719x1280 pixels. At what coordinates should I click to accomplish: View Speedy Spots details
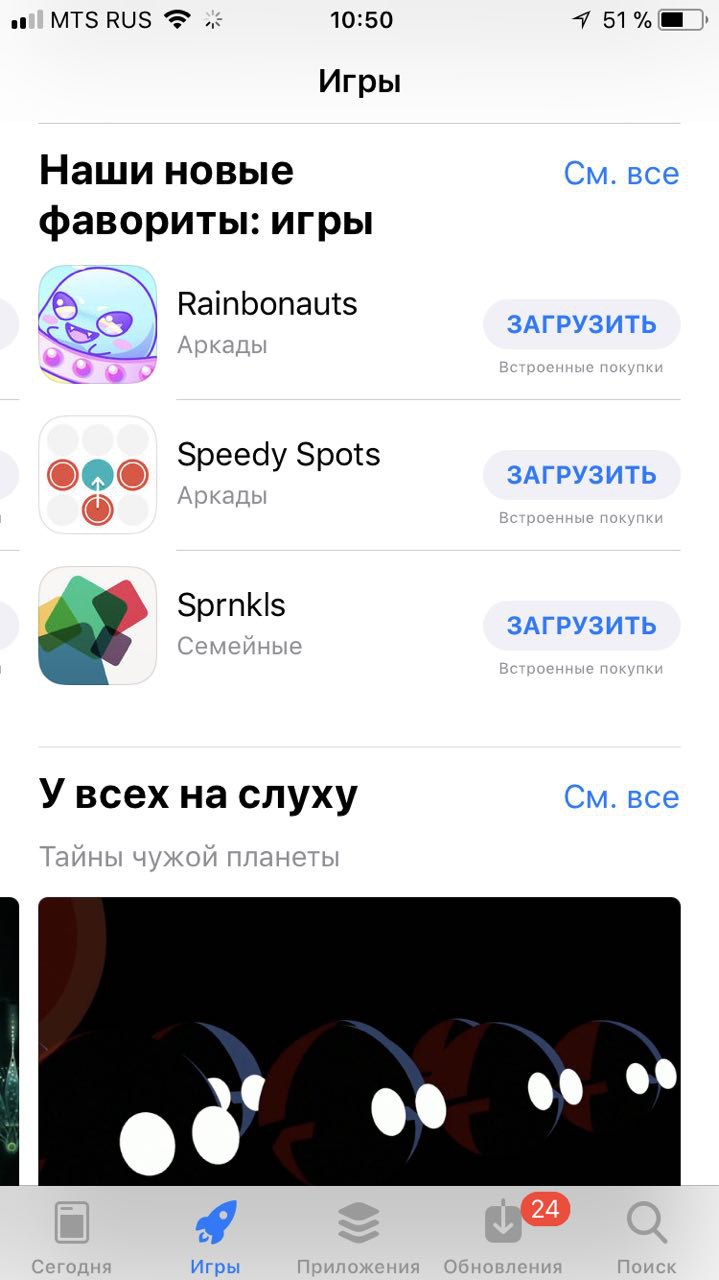(x=278, y=455)
